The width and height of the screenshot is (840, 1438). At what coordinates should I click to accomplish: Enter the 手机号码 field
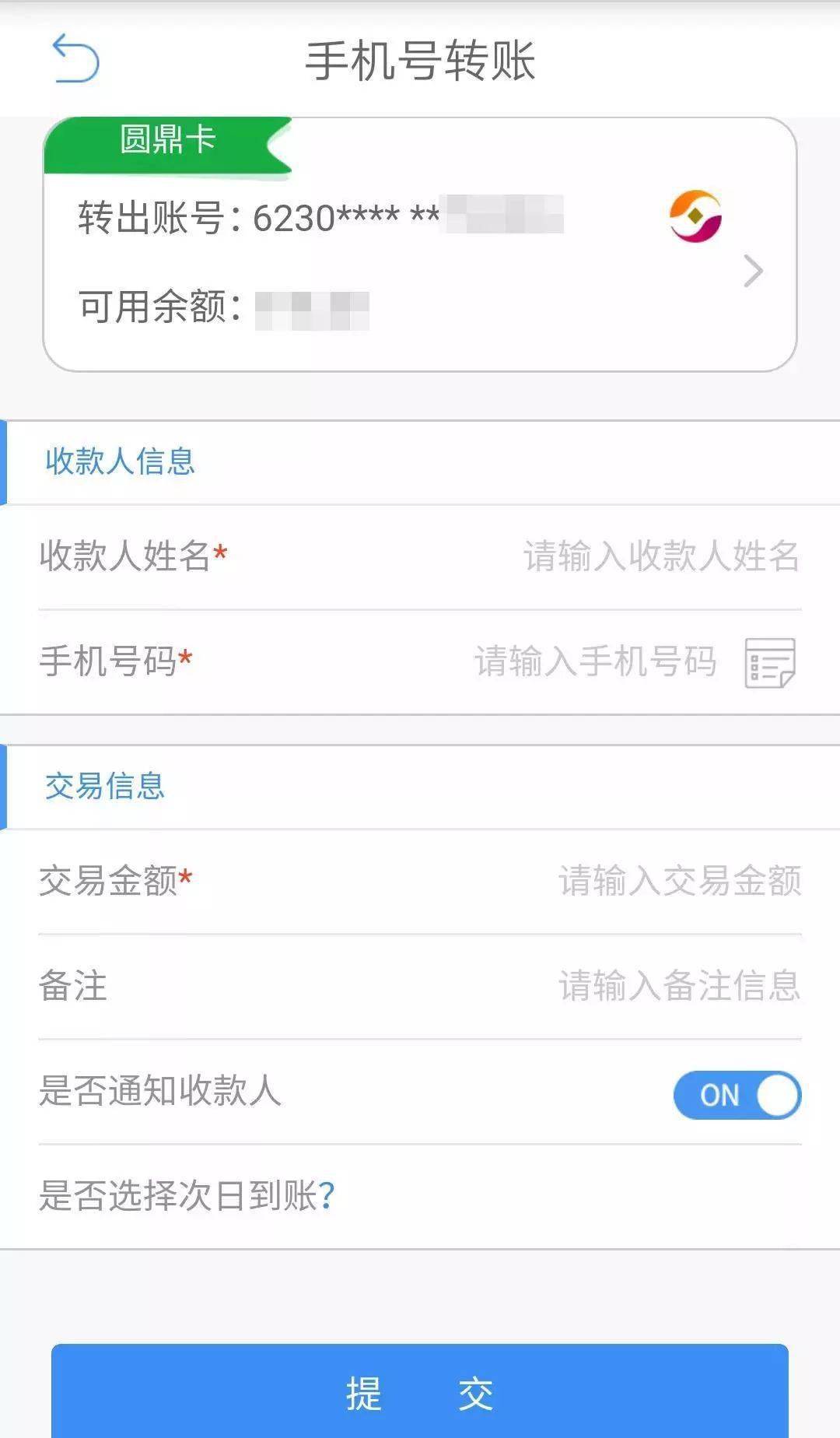pyautogui.click(x=595, y=661)
